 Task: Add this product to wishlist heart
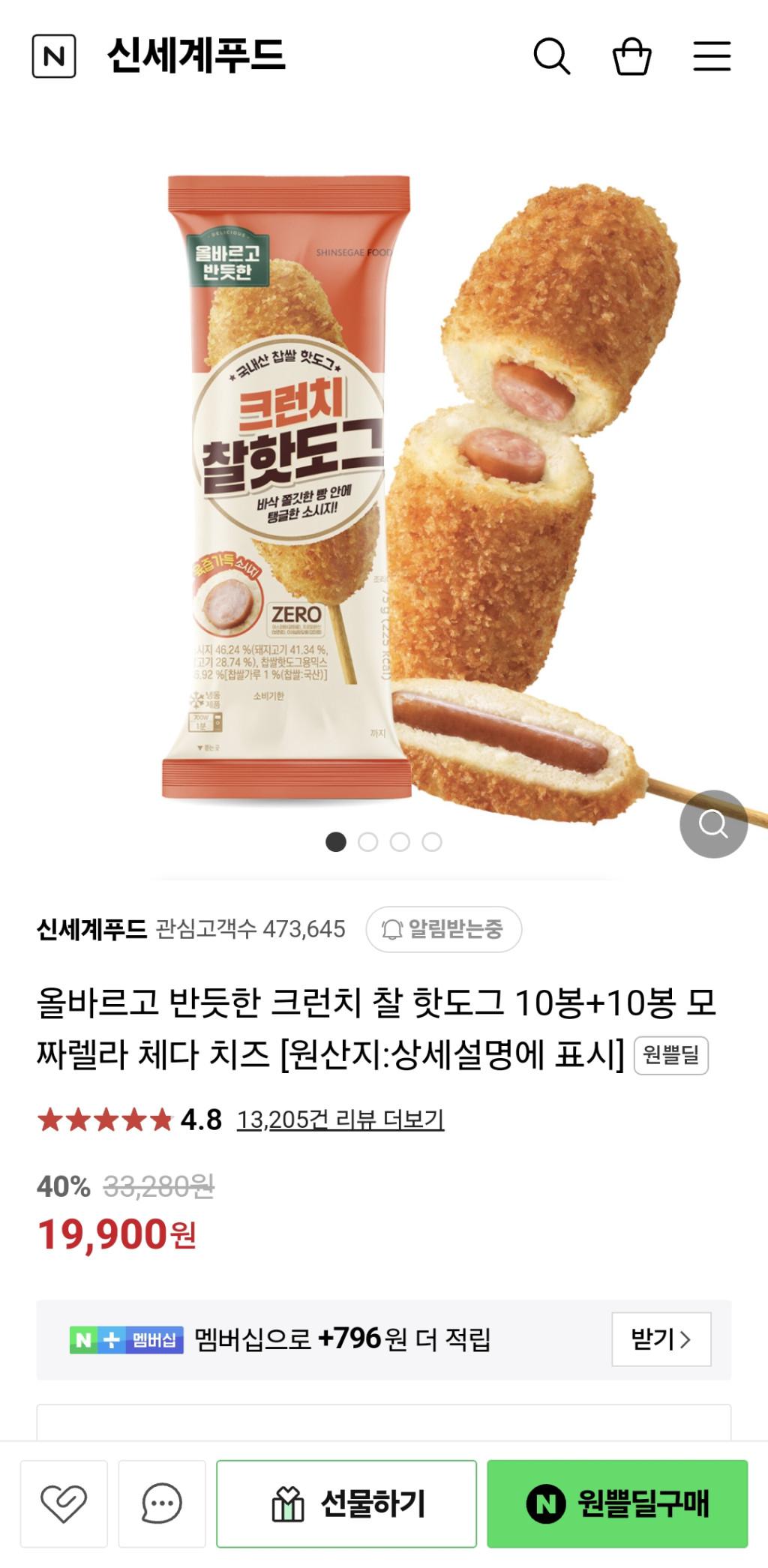pos(64,1504)
